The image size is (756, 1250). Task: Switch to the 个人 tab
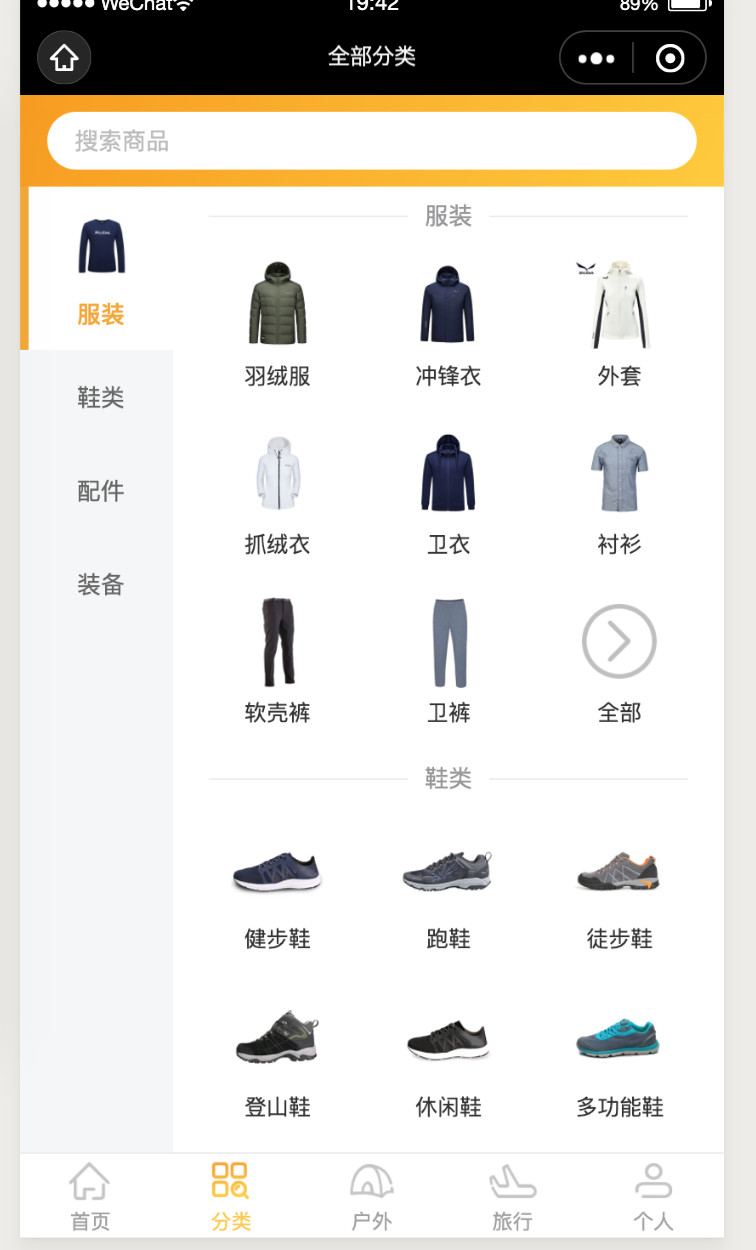tap(653, 1197)
